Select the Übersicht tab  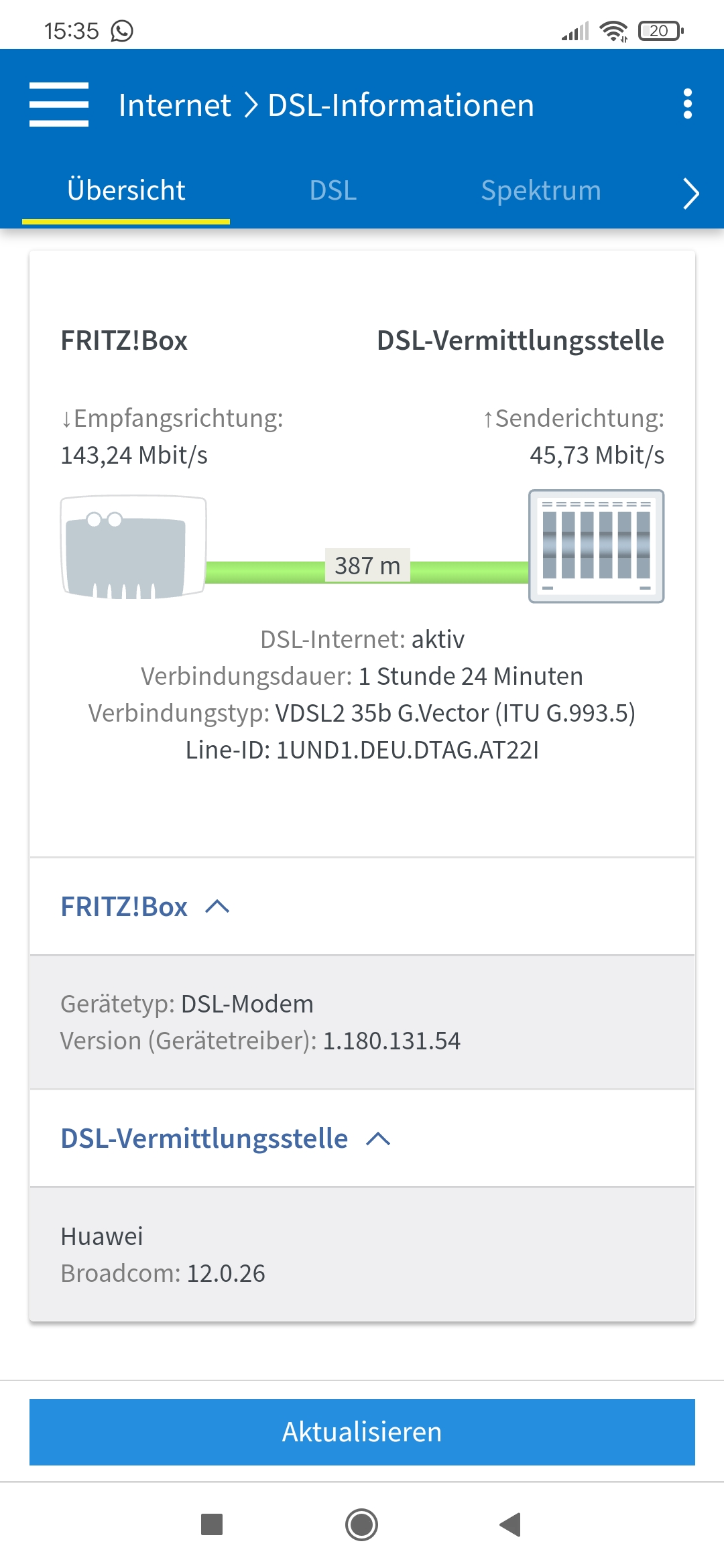pos(126,191)
